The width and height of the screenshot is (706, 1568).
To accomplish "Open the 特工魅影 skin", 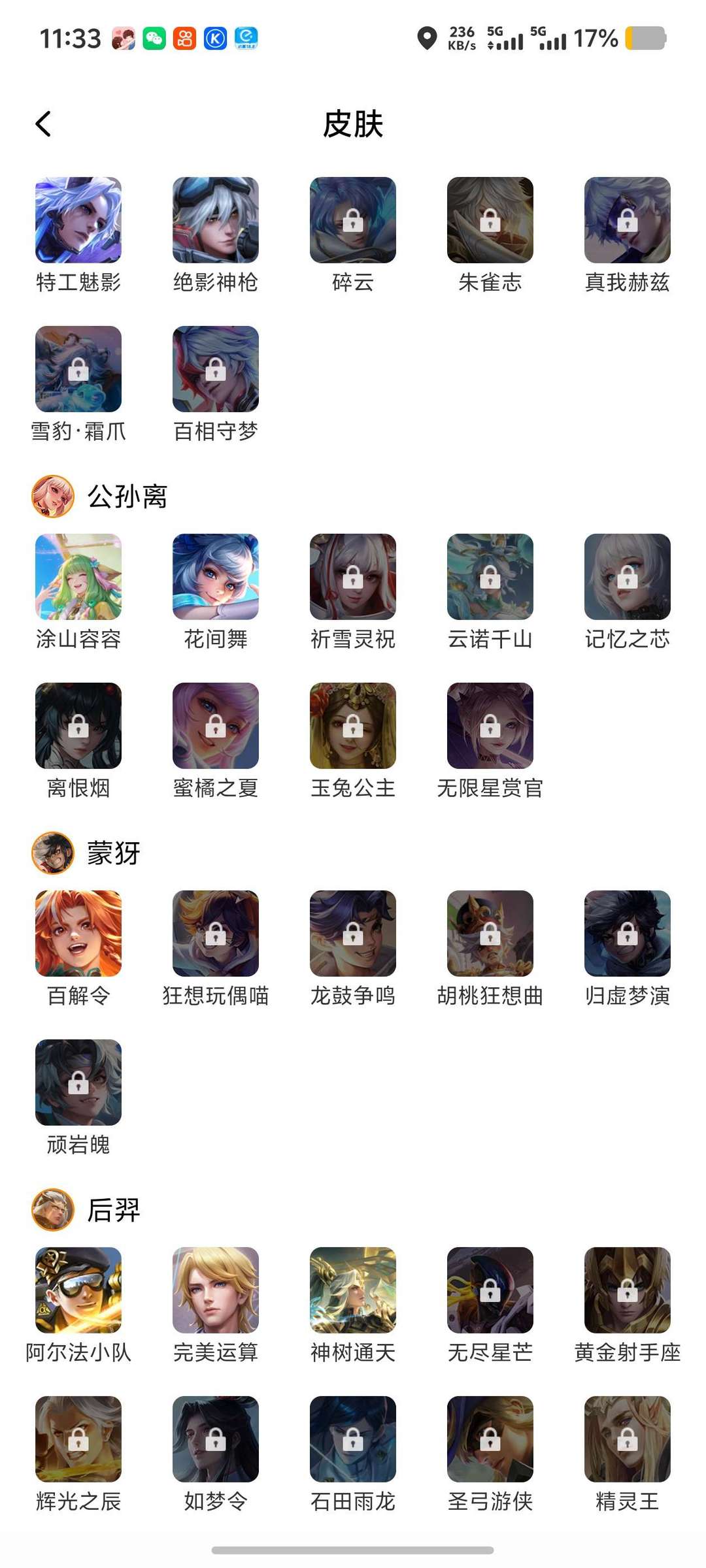I will (x=78, y=220).
